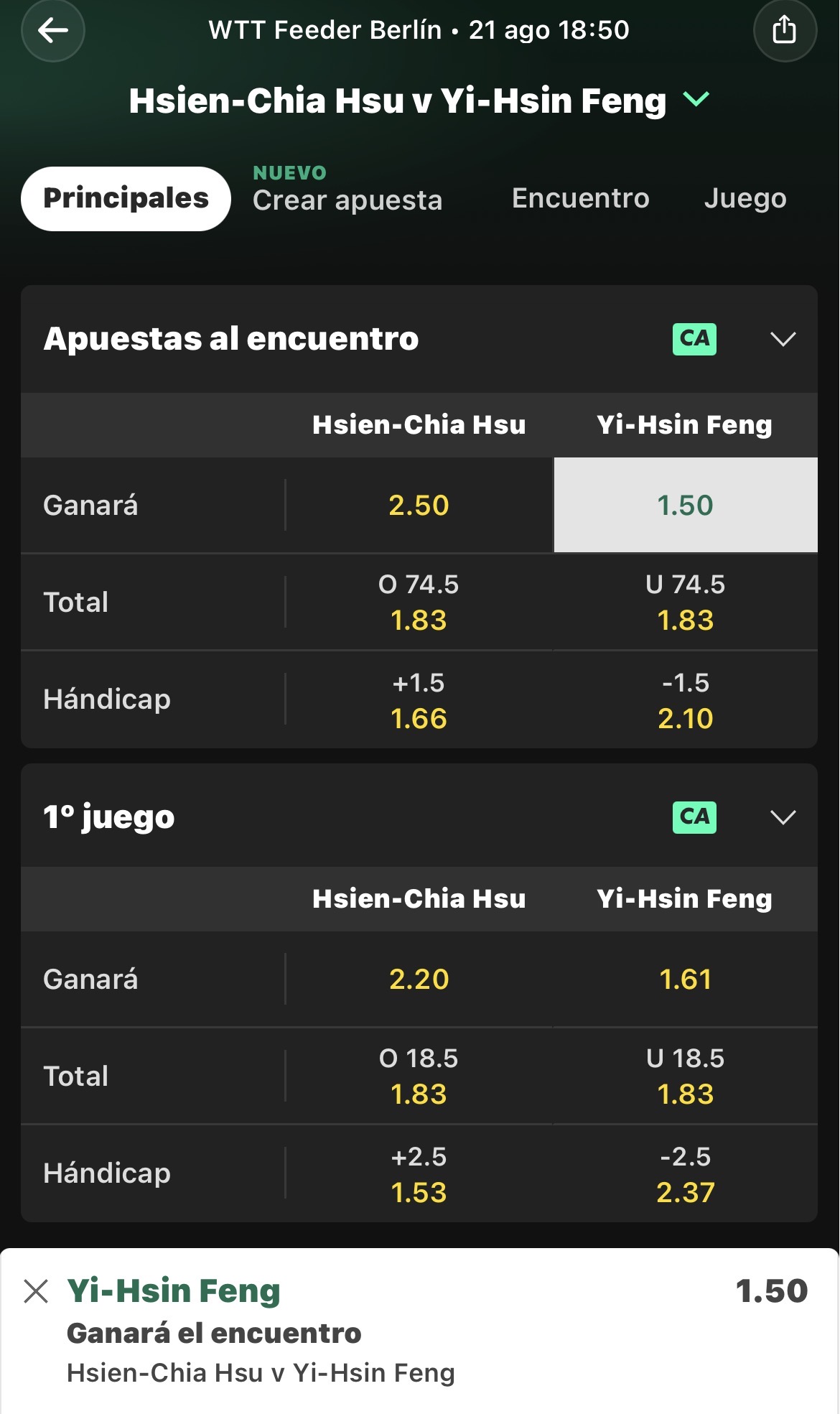
Task: Open match selector dropdown next to title
Action: point(696,98)
